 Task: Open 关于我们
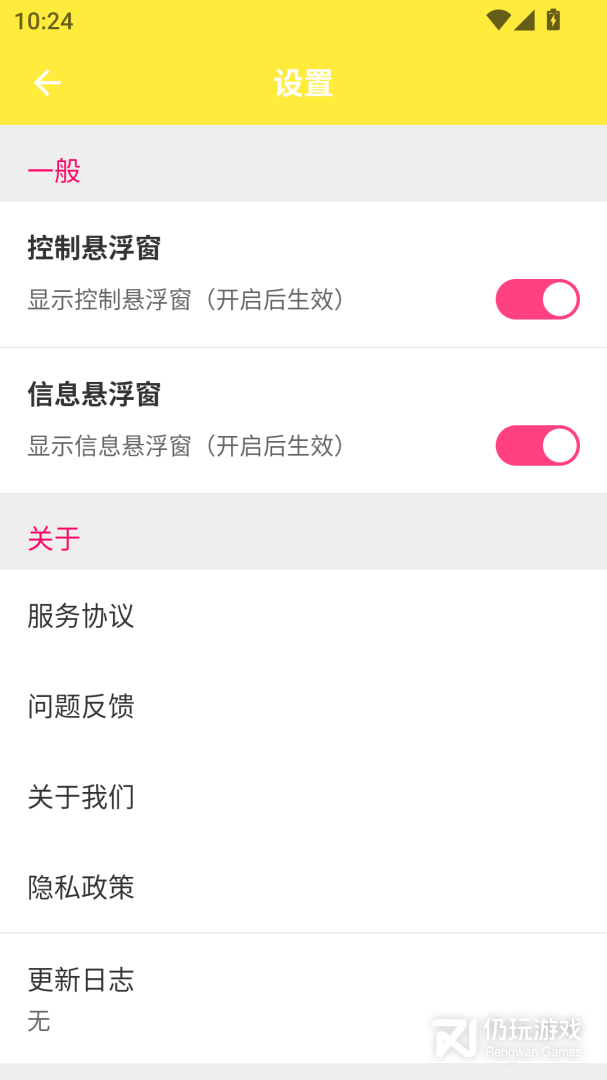(x=303, y=796)
